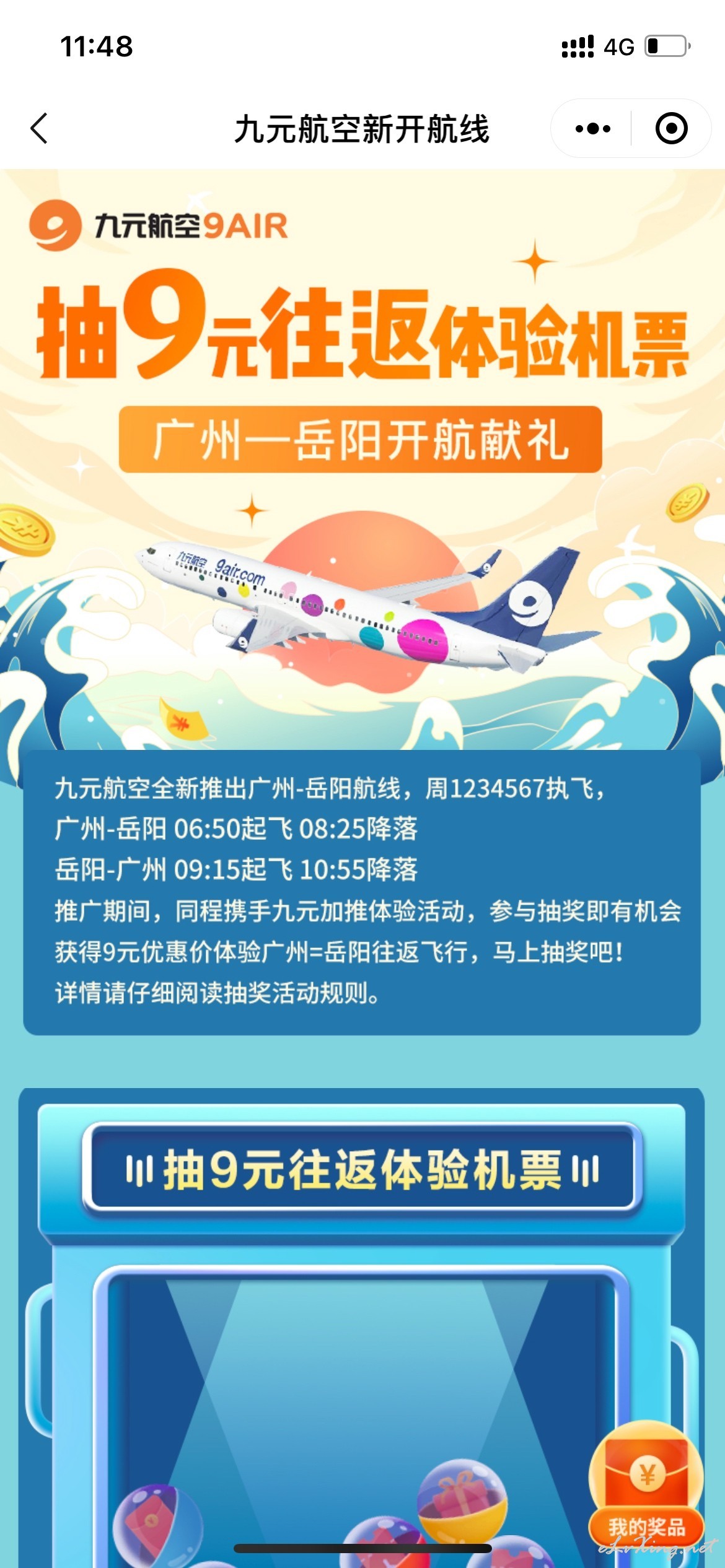Close the mini program with the circle icon

point(671,129)
